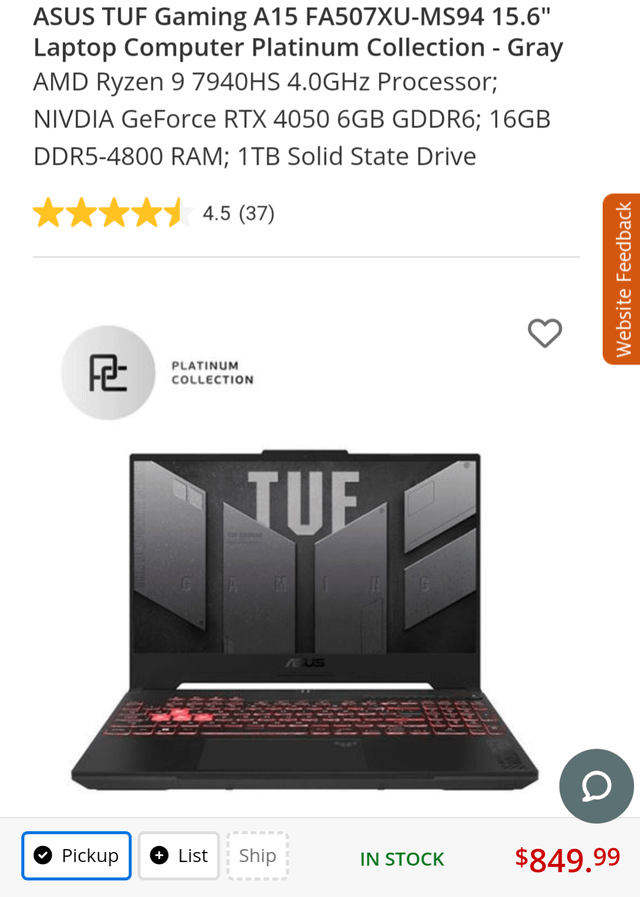This screenshot has width=640, height=897.
Task: Open the Website Feedback side tab
Action: coord(622,279)
